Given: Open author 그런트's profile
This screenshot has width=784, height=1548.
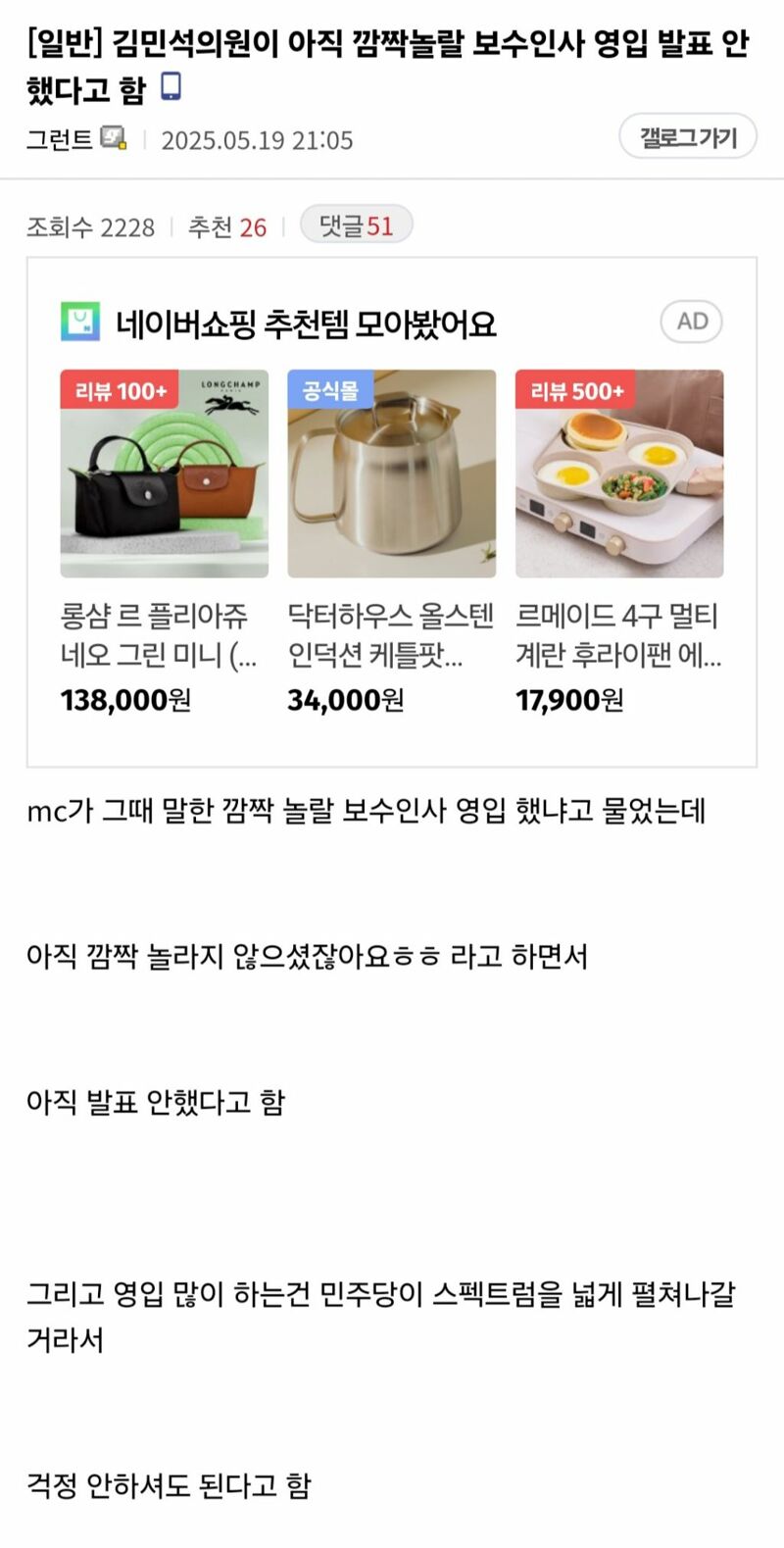Looking at the screenshot, I should click(61, 139).
